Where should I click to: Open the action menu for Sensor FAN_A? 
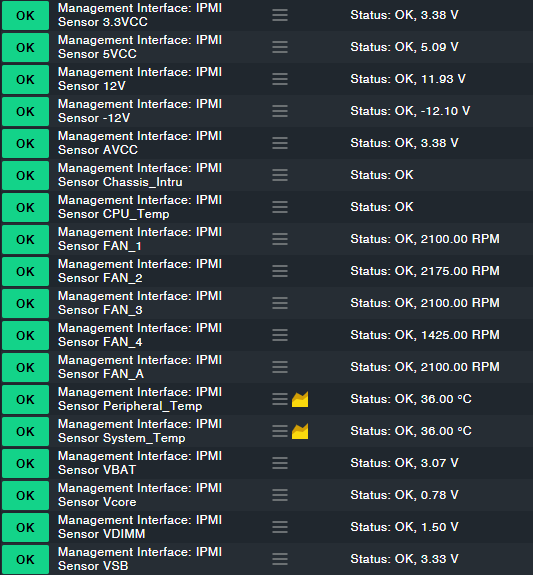click(x=280, y=367)
